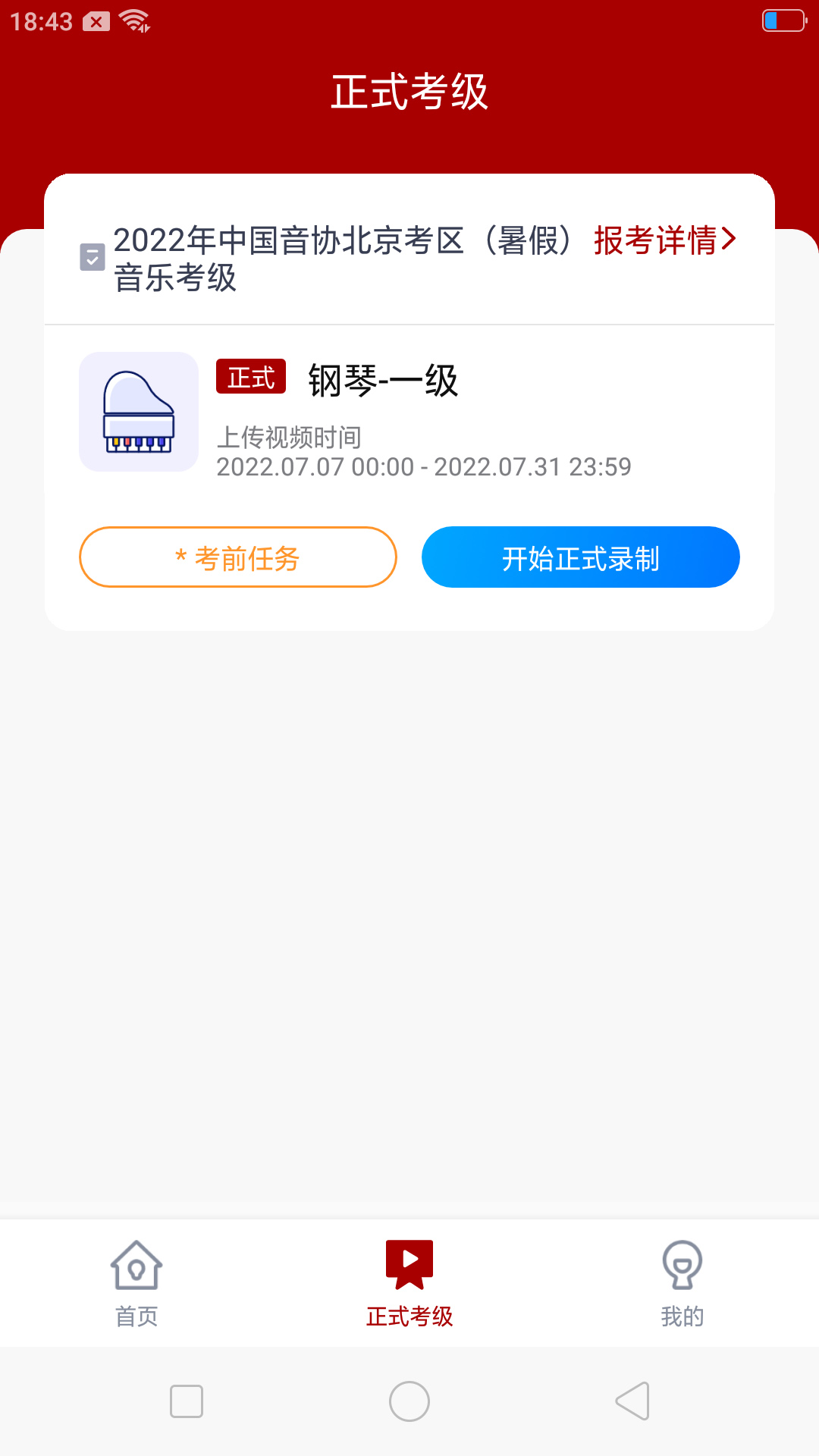Image resolution: width=819 pixels, height=1456 pixels.
Task: Click the checklist icon beside exam title
Action: (91, 258)
